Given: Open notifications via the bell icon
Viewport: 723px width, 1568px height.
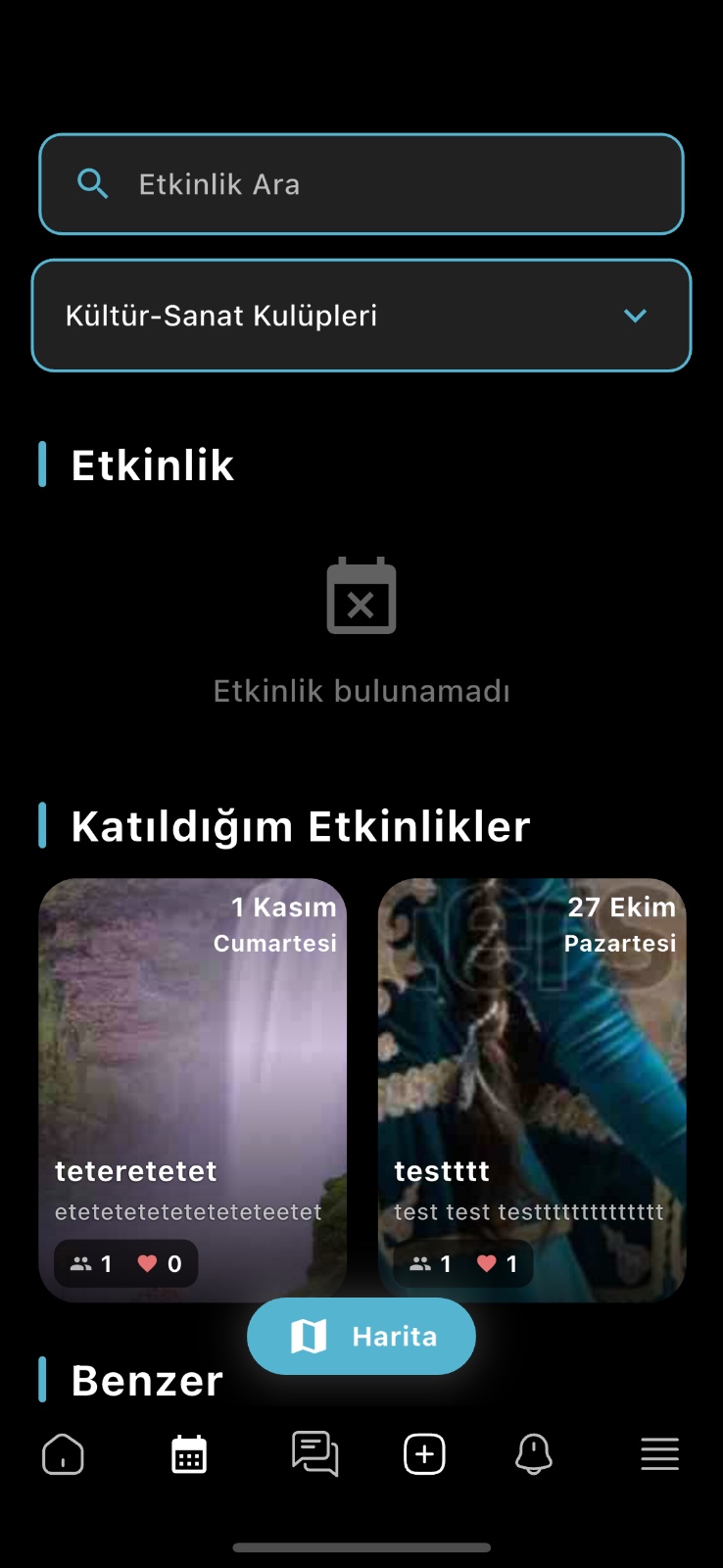Looking at the screenshot, I should click(x=533, y=1454).
